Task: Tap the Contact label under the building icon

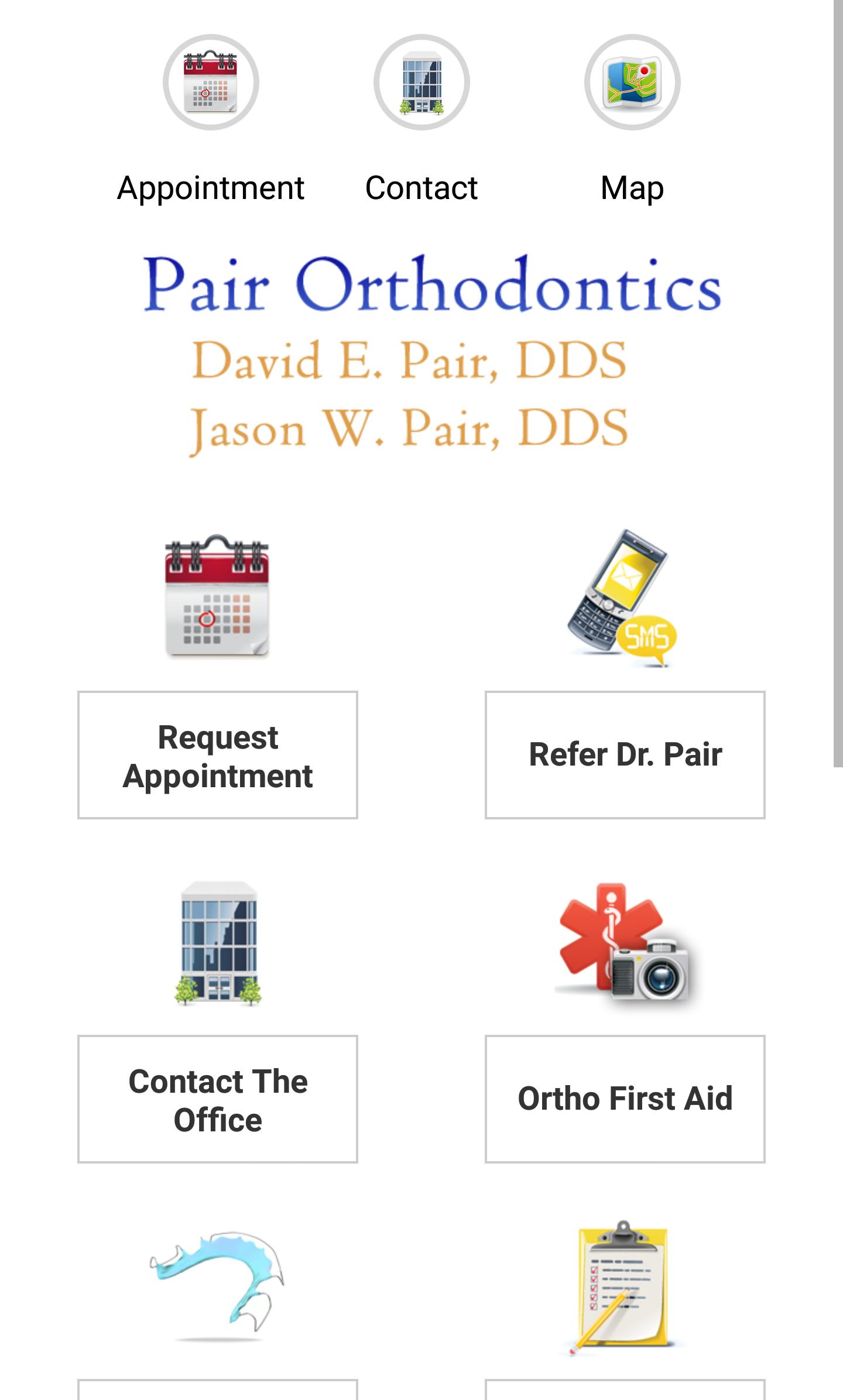Action: point(420,187)
